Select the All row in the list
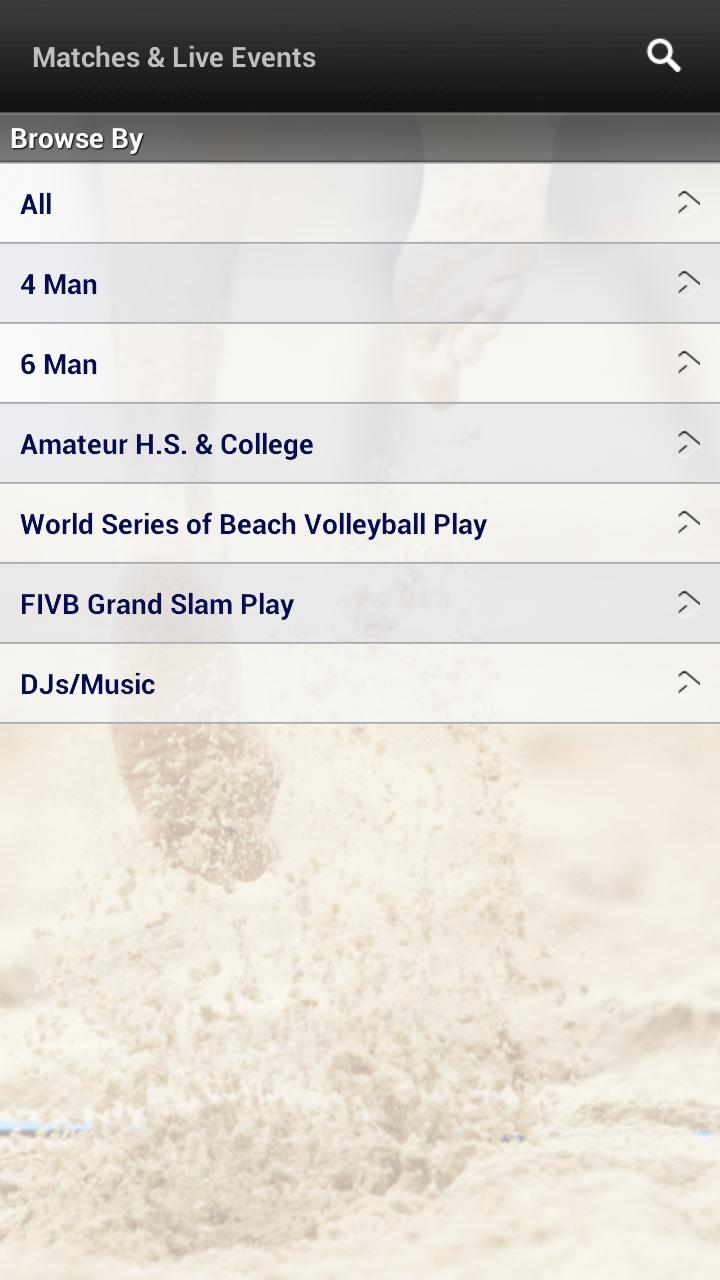This screenshot has width=720, height=1280. point(360,203)
